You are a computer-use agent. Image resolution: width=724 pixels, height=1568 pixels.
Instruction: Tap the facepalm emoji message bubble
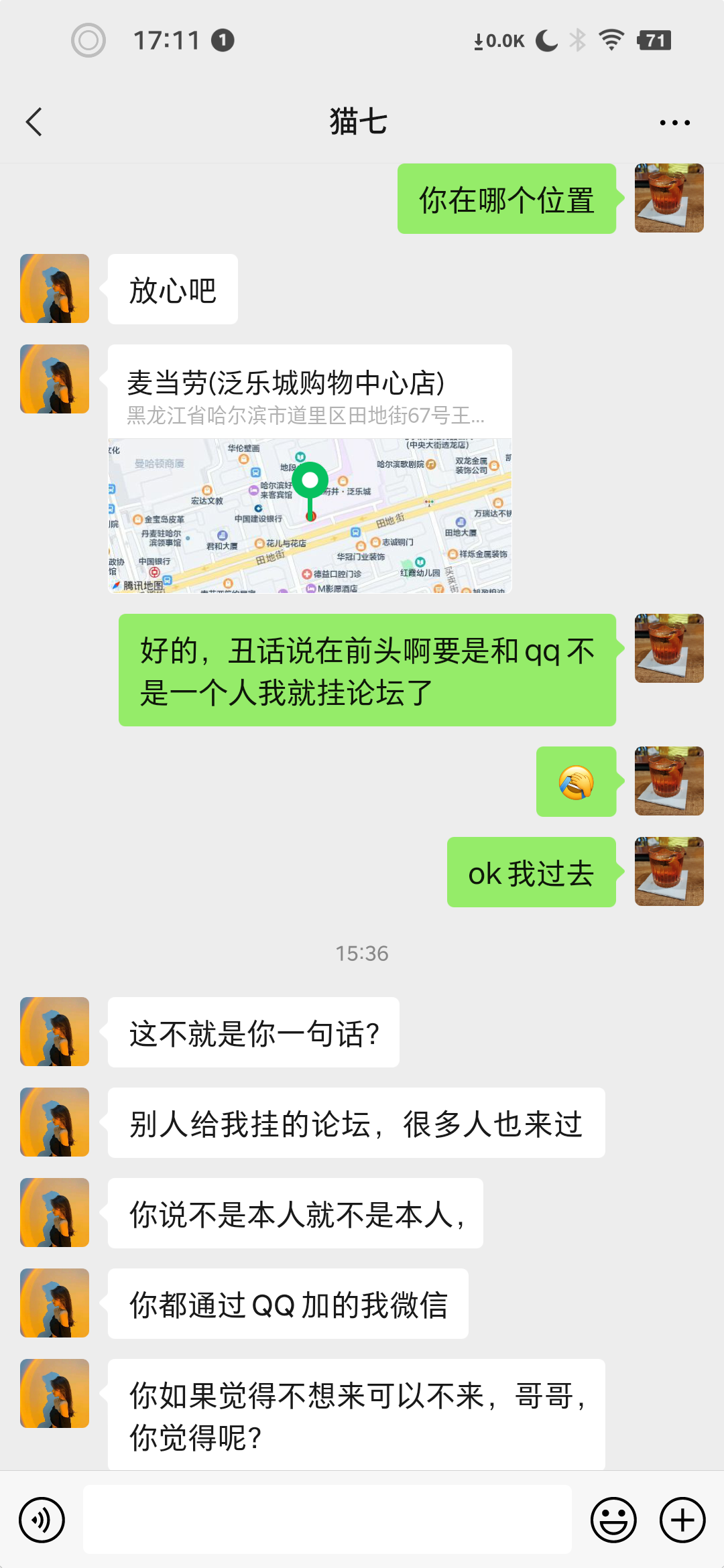pyautogui.click(x=575, y=783)
